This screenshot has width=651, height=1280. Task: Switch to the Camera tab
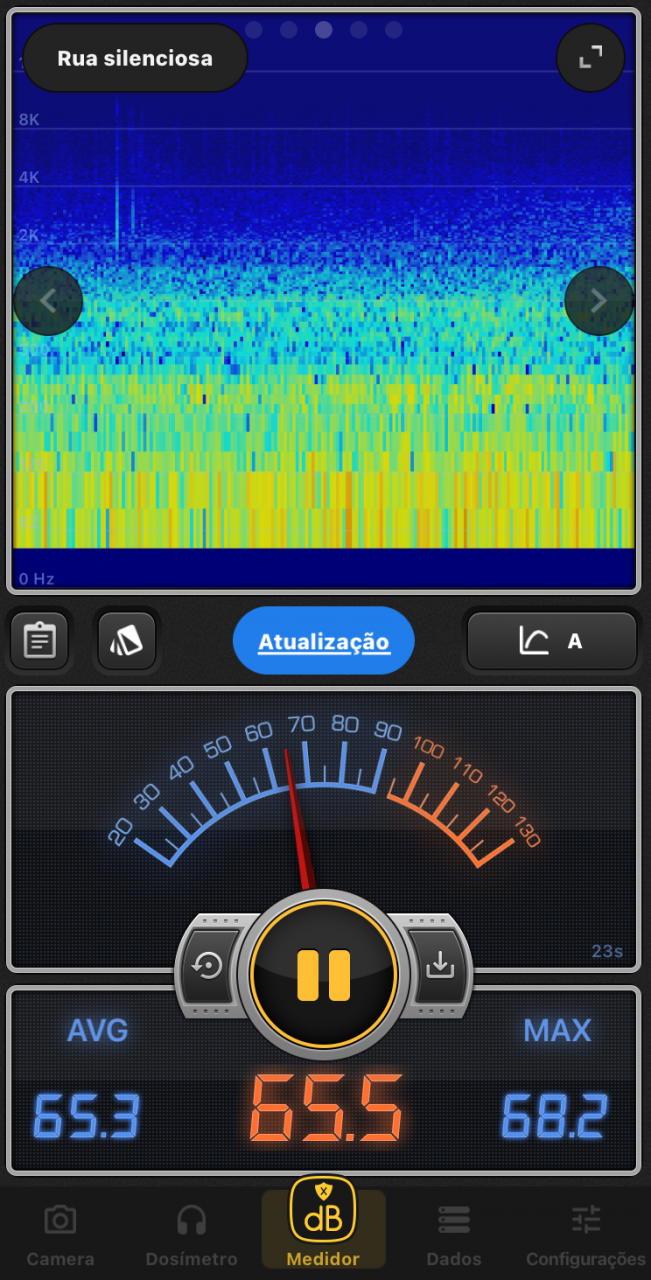(x=60, y=1235)
